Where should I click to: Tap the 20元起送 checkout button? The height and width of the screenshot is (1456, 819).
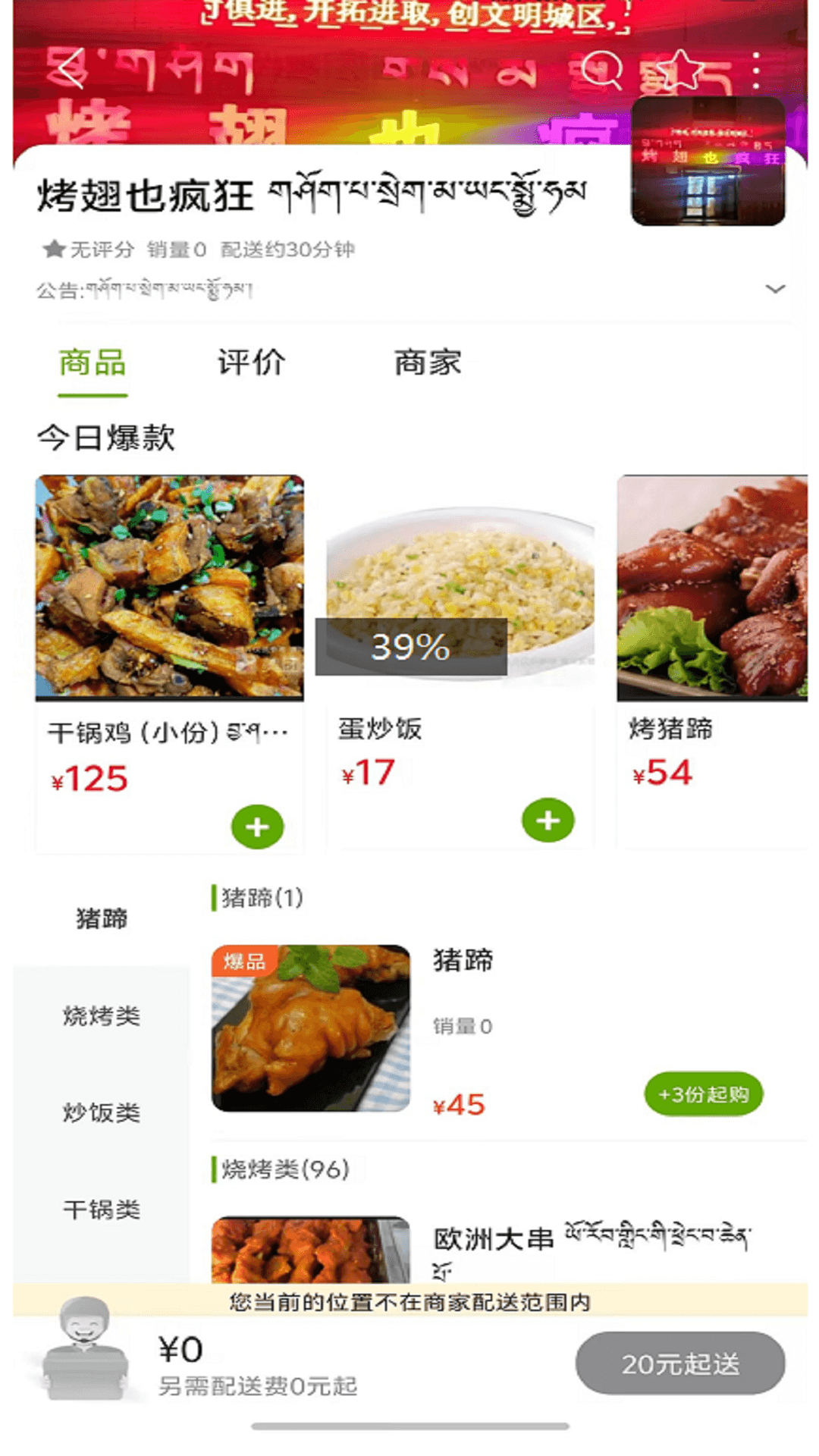(679, 1363)
